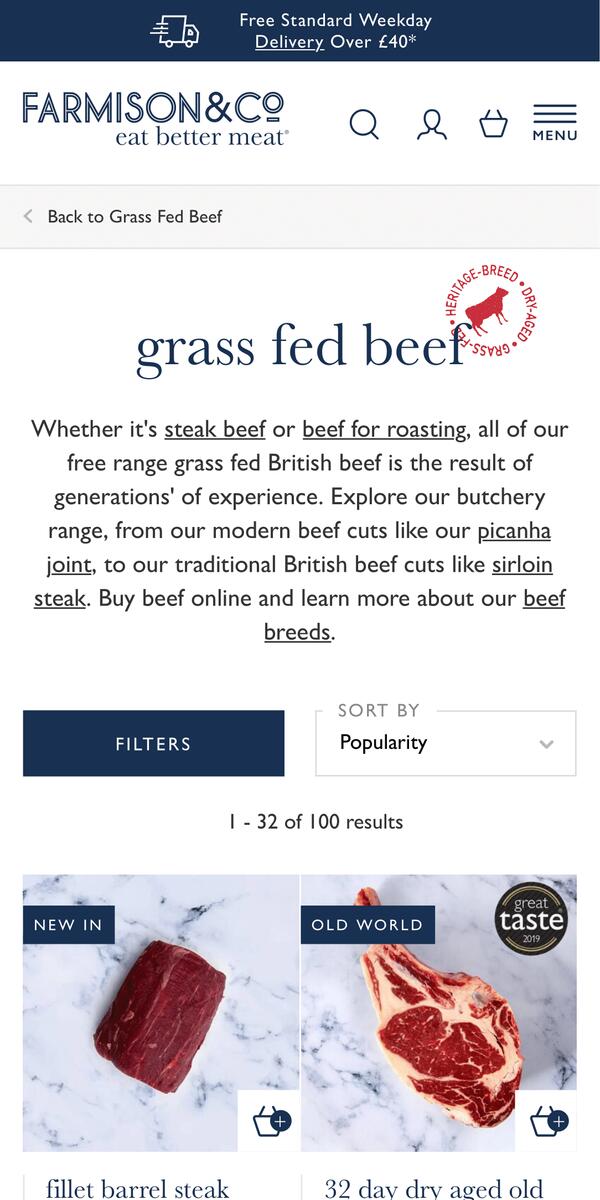The height and width of the screenshot is (1200, 600).
Task: Add fillet barrel steak to basket
Action: click(x=270, y=1122)
